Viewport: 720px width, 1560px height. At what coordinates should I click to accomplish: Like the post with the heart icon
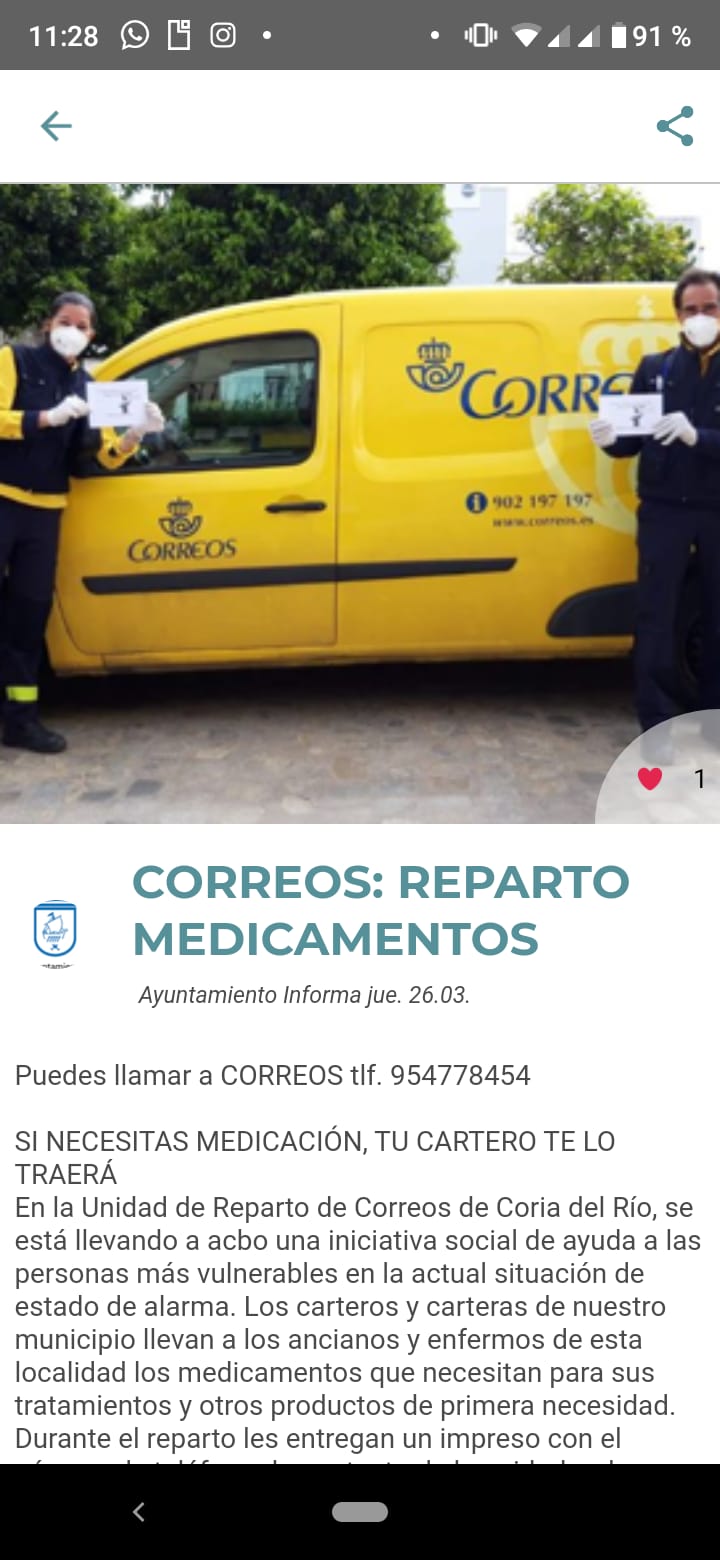(650, 778)
